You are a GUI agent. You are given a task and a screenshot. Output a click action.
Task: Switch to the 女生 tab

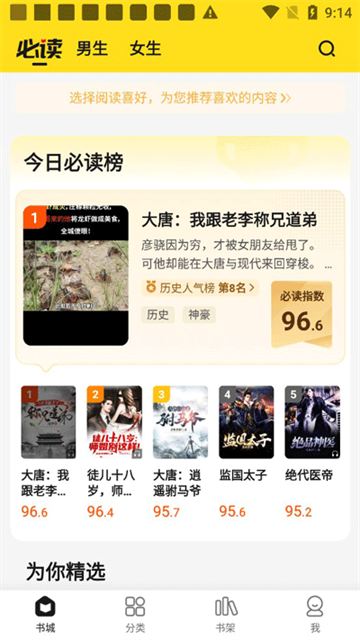click(145, 49)
